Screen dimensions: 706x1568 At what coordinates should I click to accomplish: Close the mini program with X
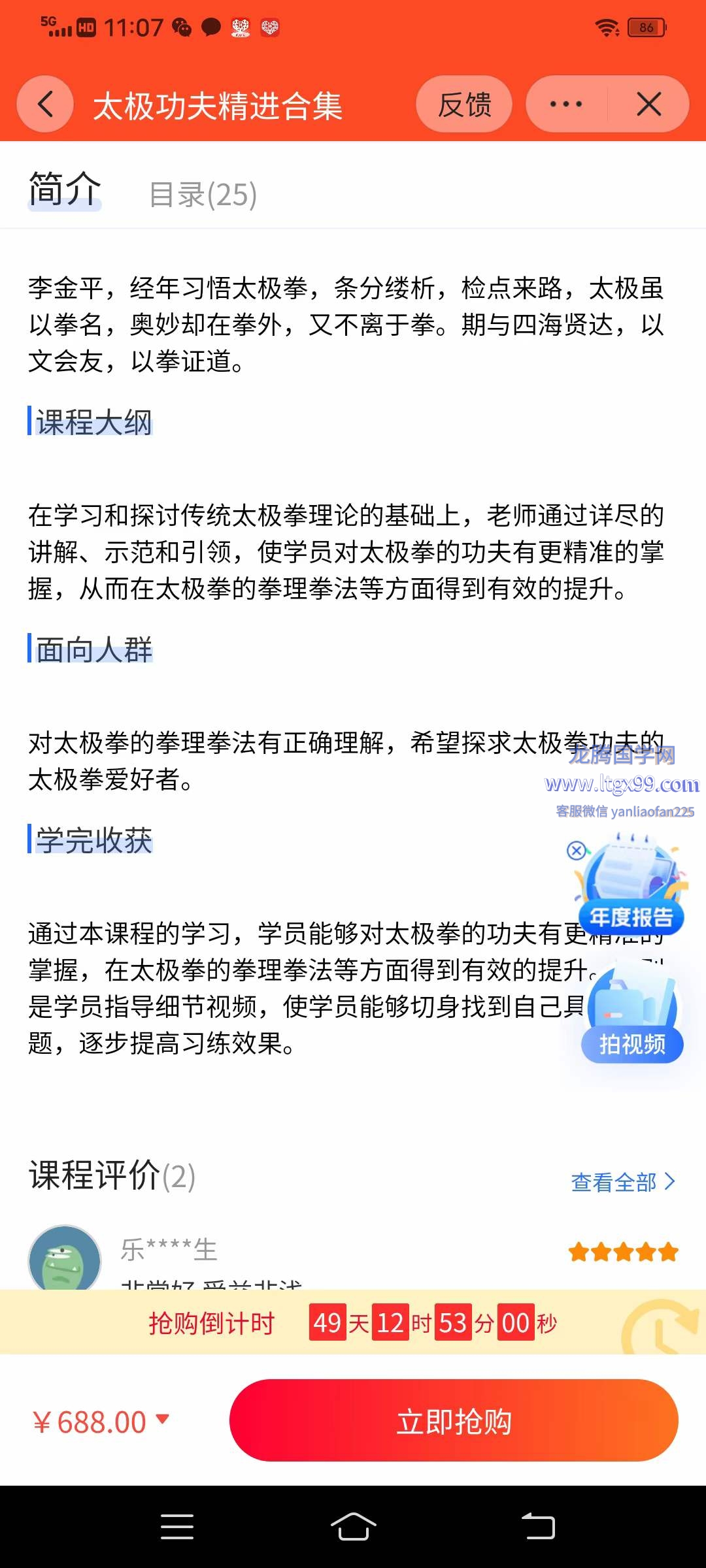[x=648, y=105]
